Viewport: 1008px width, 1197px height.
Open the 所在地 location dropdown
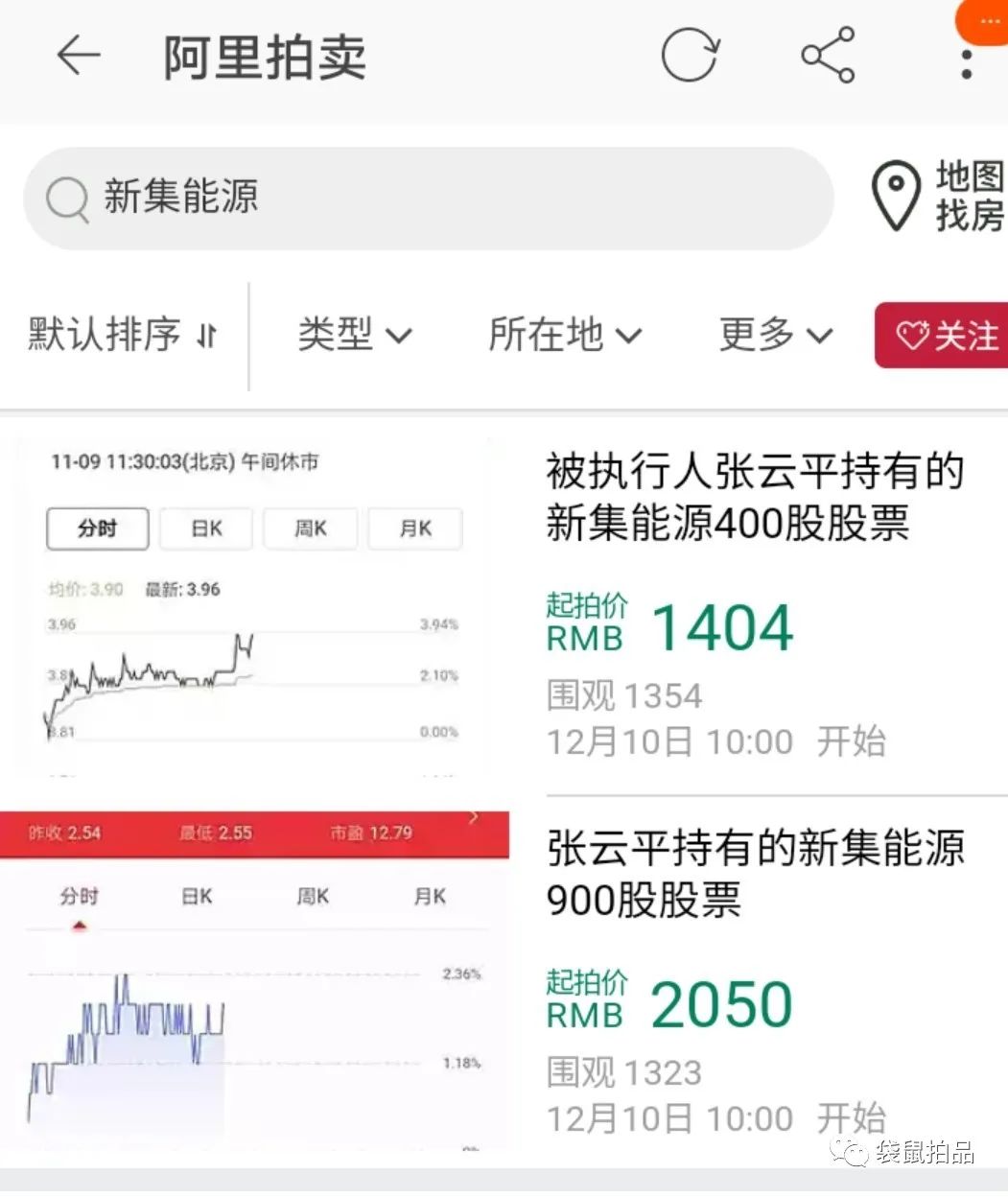pyautogui.click(x=564, y=336)
